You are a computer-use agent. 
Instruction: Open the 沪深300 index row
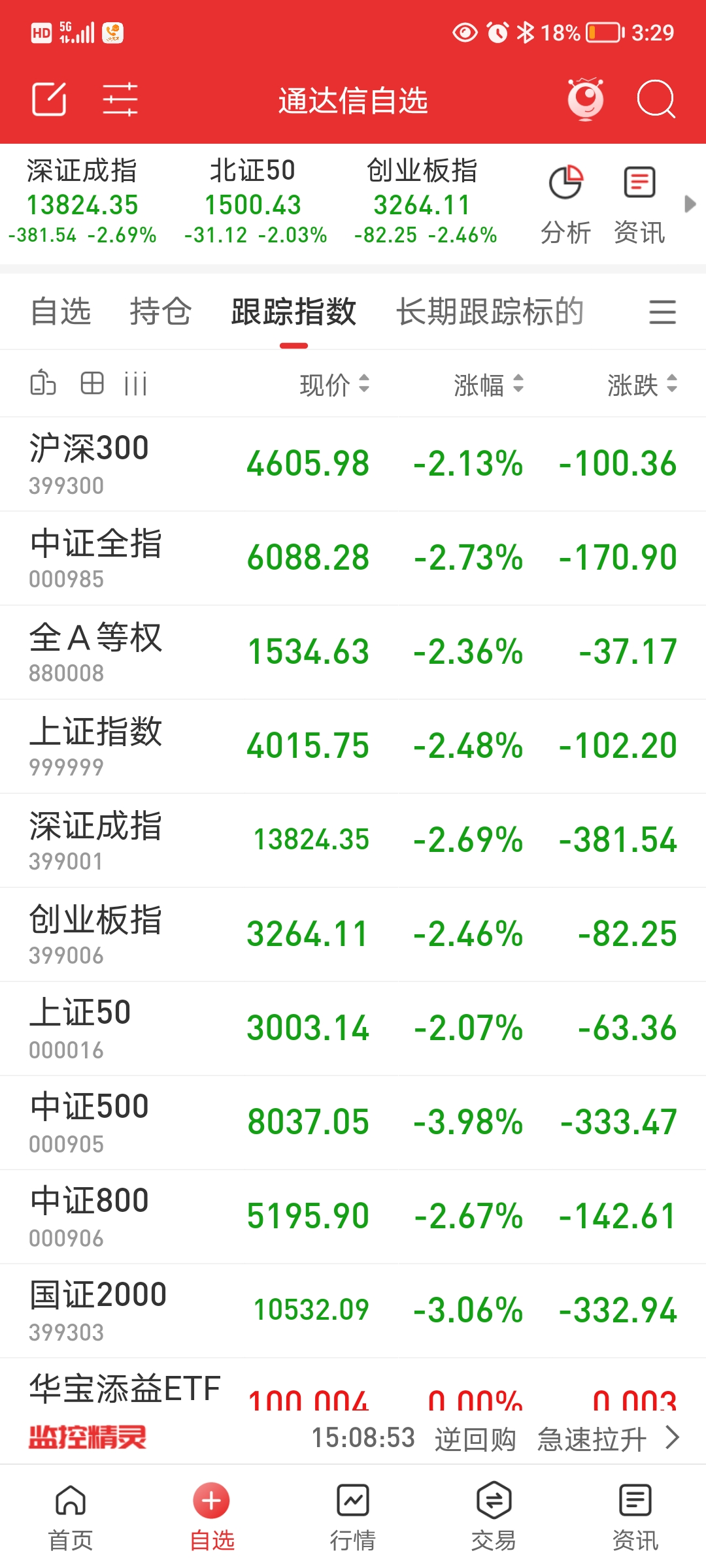pos(353,465)
